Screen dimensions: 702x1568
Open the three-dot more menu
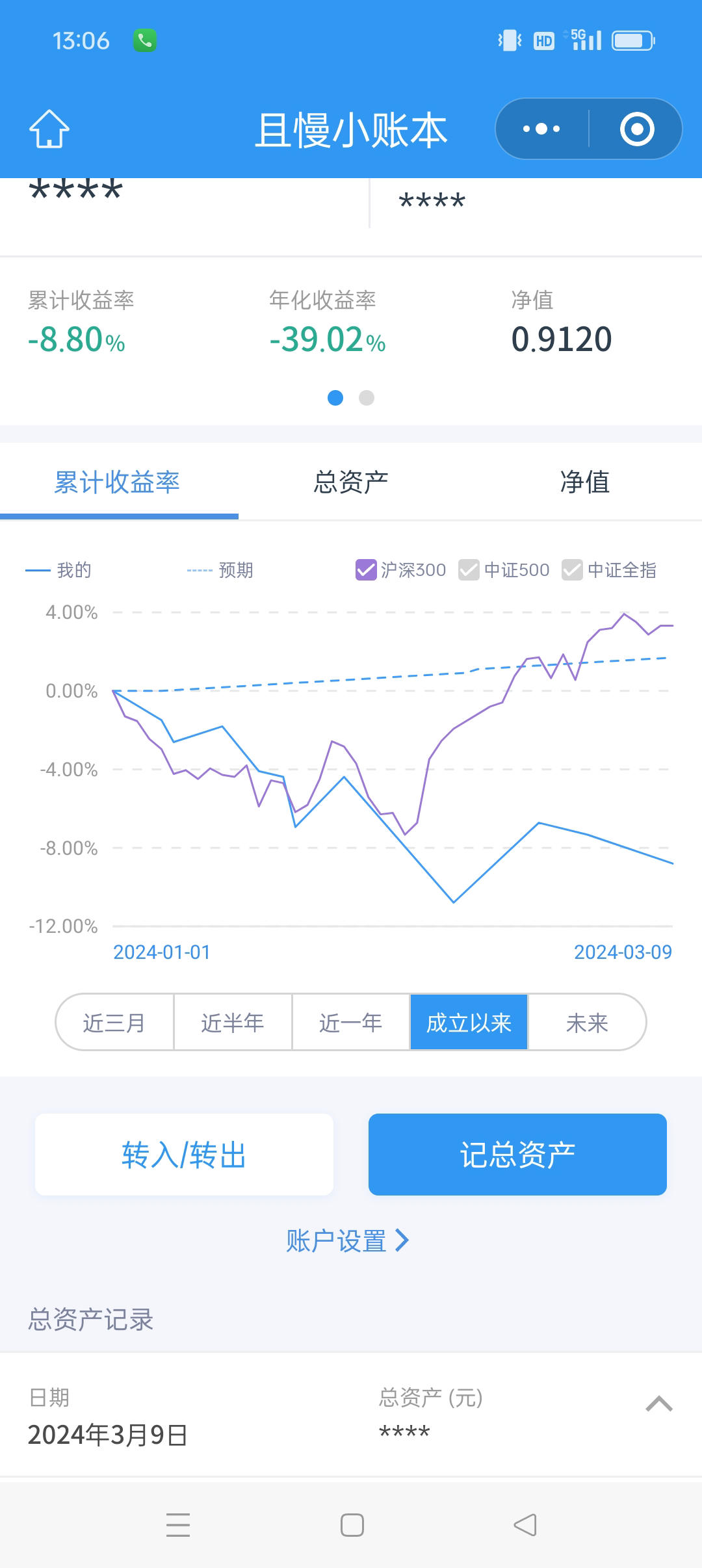[x=541, y=129]
